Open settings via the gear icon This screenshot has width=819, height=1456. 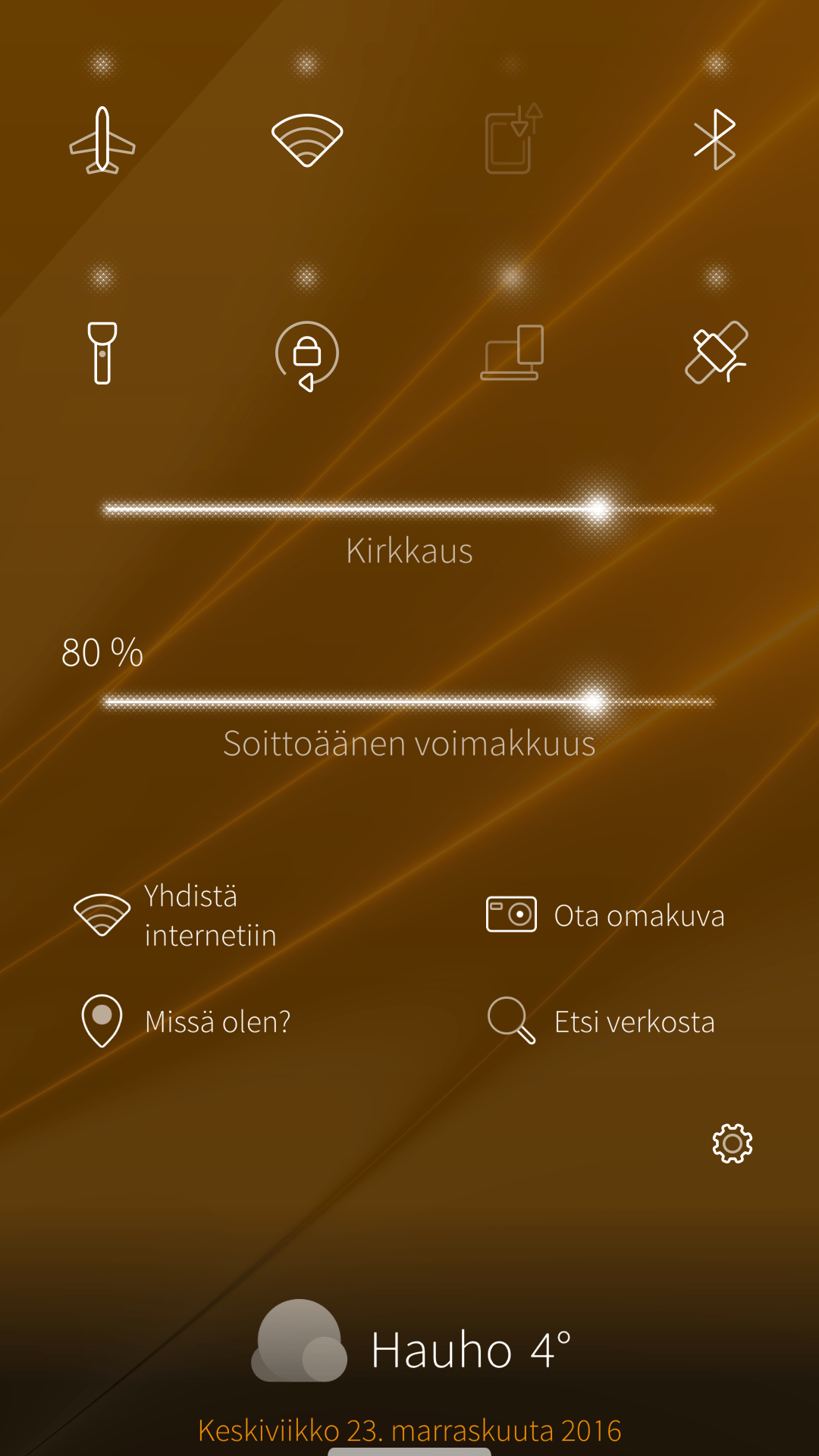(732, 1144)
